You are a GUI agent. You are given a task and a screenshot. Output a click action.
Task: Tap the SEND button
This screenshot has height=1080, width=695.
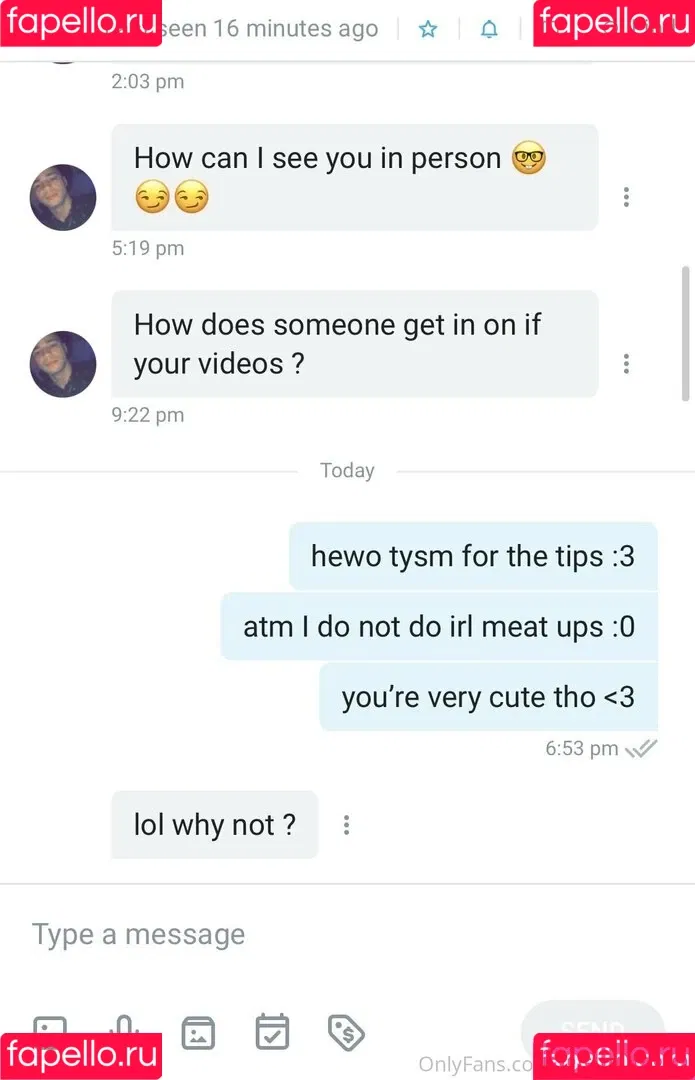pyautogui.click(x=593, y=1028)
